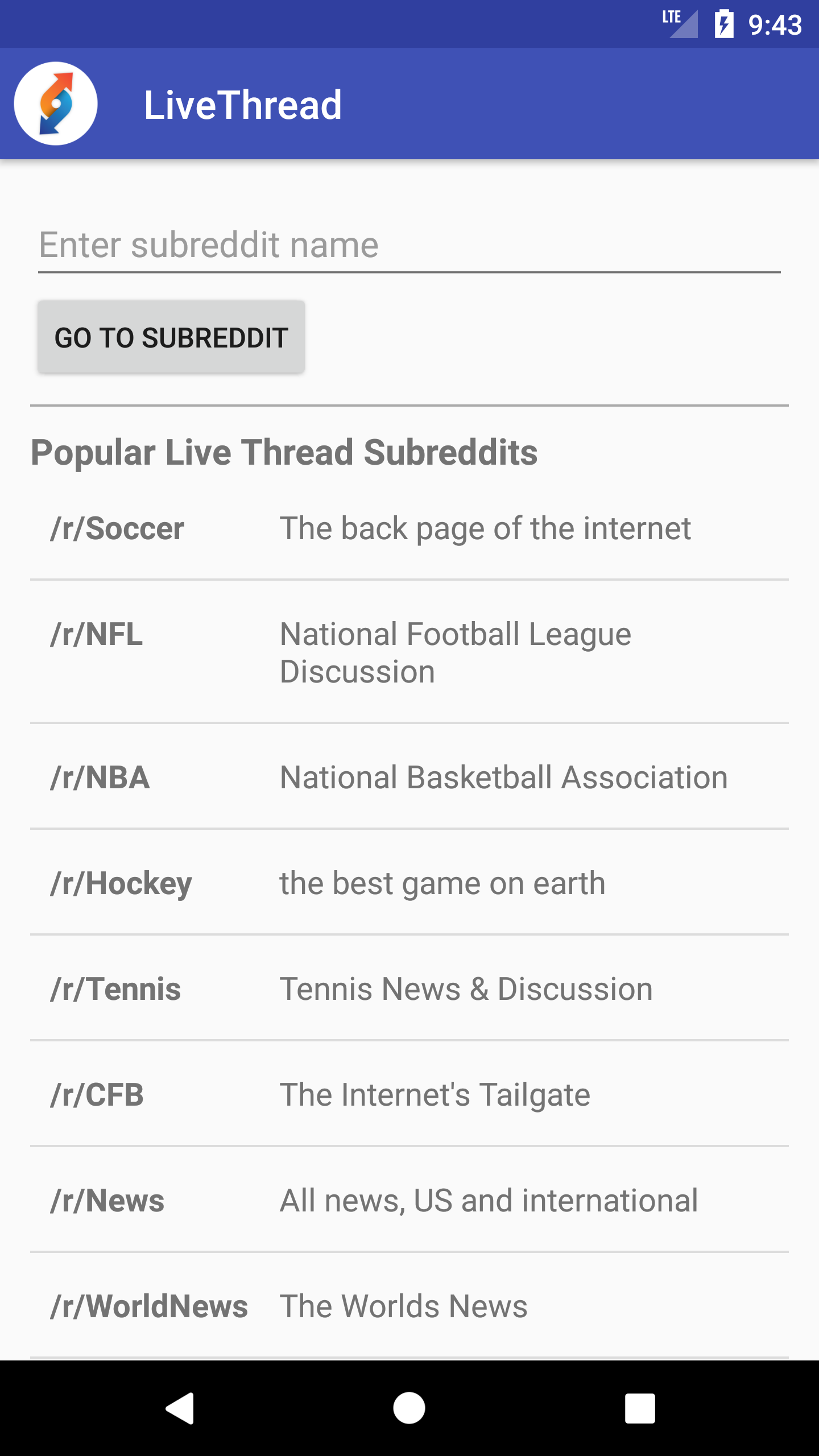Open the /r/Soccer subreddit
The width and height of the screenshot is (819, 1456).
click(x=408, y=529)
